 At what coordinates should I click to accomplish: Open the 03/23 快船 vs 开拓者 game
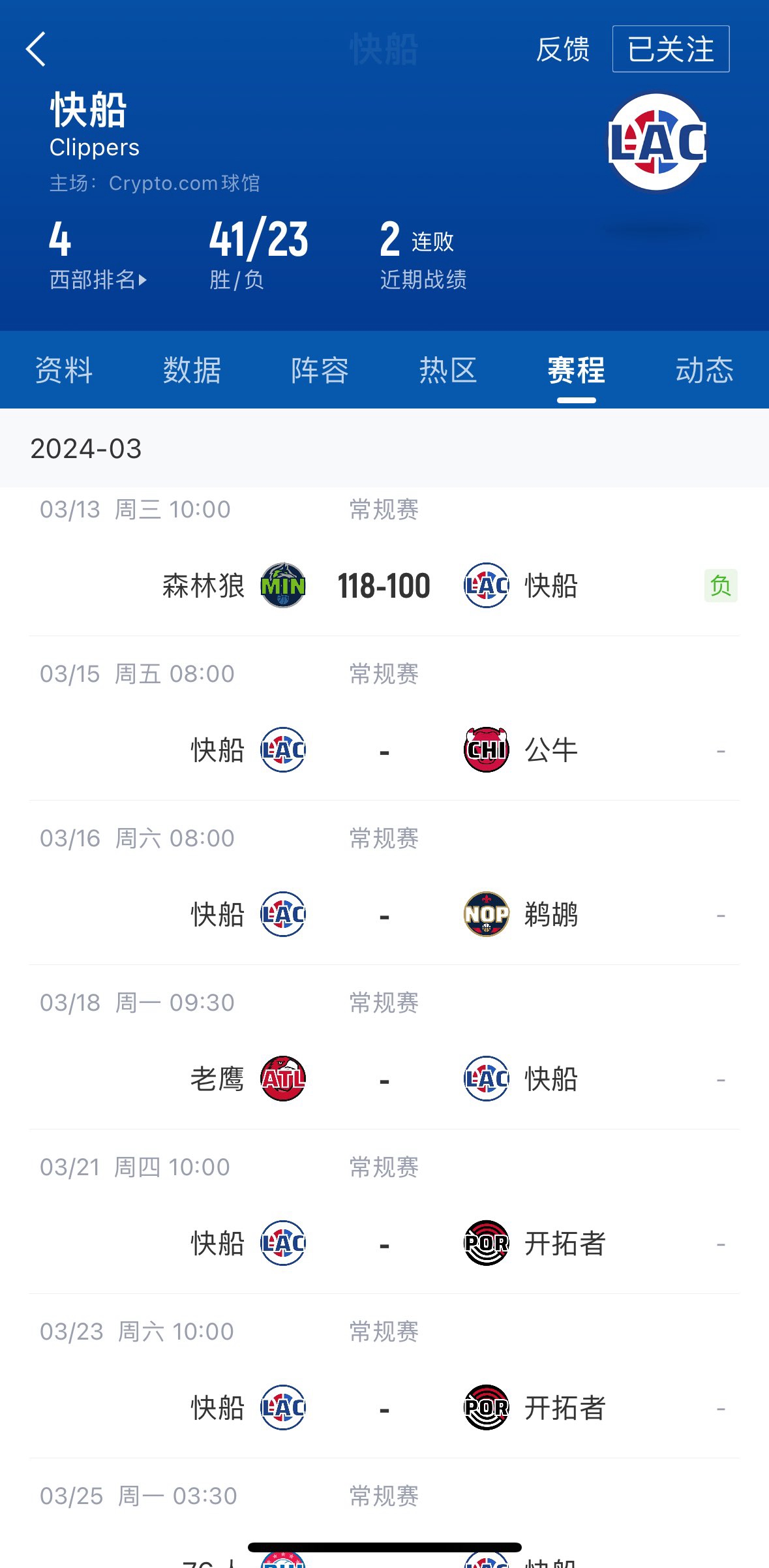(384, 1407)
